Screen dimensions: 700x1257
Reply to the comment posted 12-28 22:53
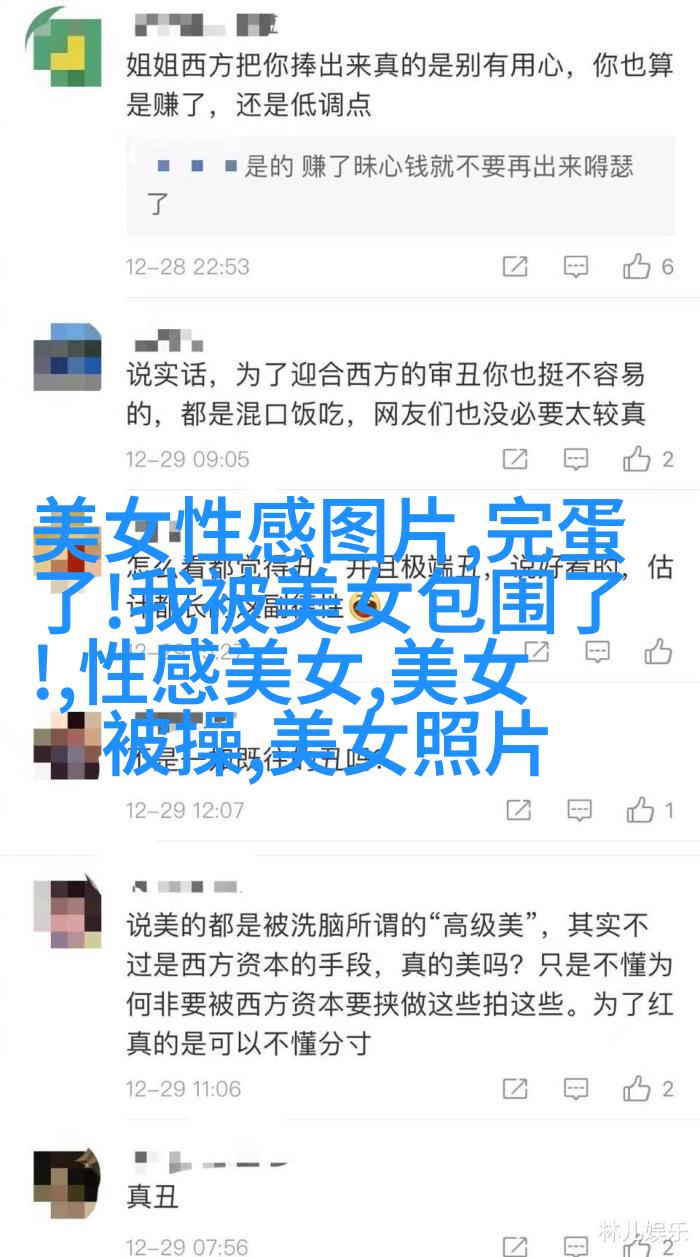[x=576, y=266]
